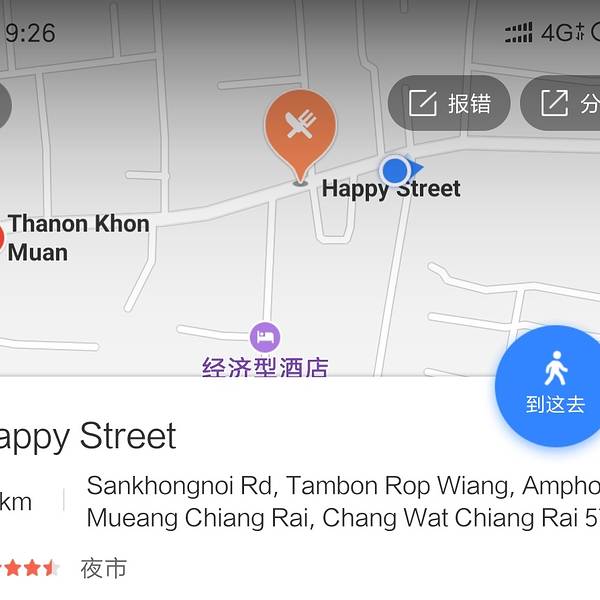Tap the 报错 report error button
This screenshot has height=600, width=600.
pos(449,103)
